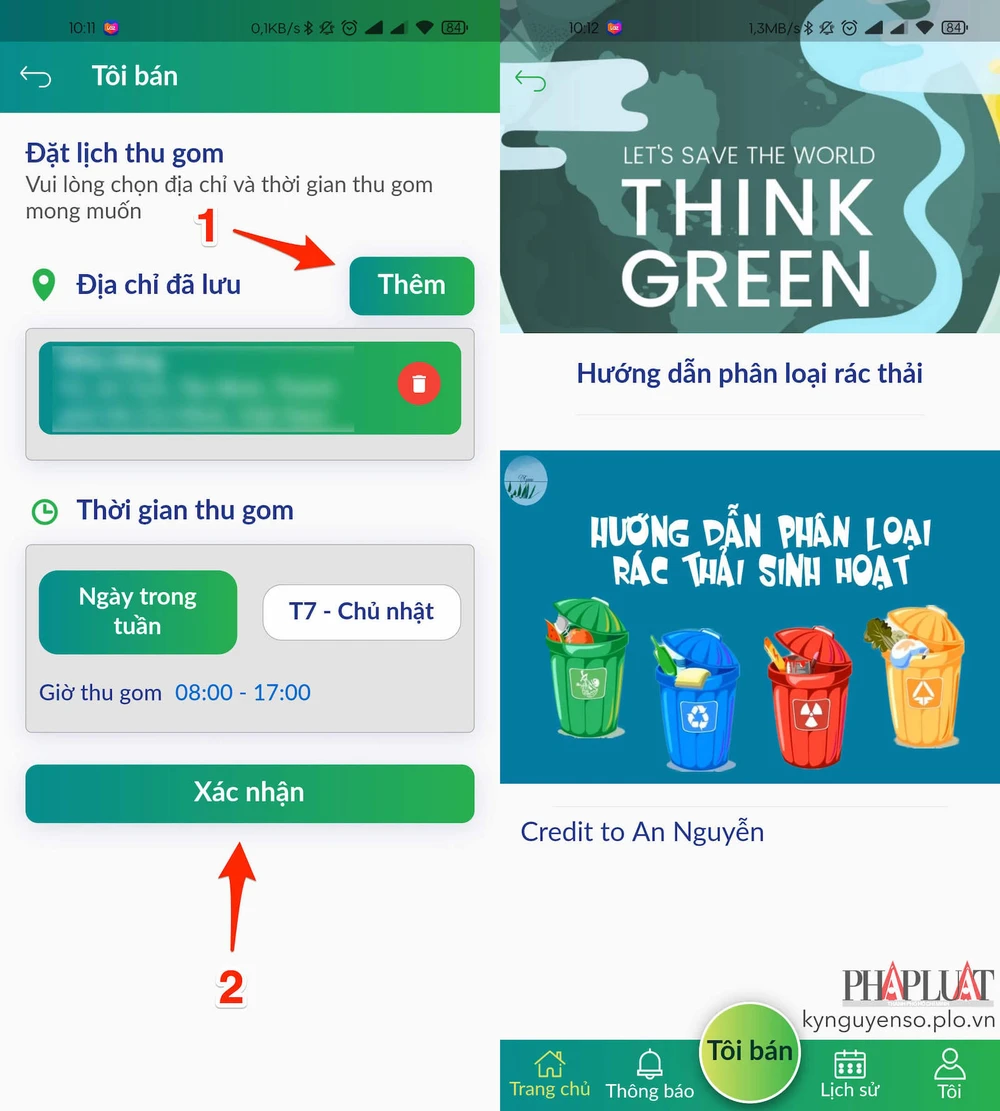Screen dimensions: 1000x1111
Task: Open the Lịch sử tab
Action: [x=849, y=1075]
